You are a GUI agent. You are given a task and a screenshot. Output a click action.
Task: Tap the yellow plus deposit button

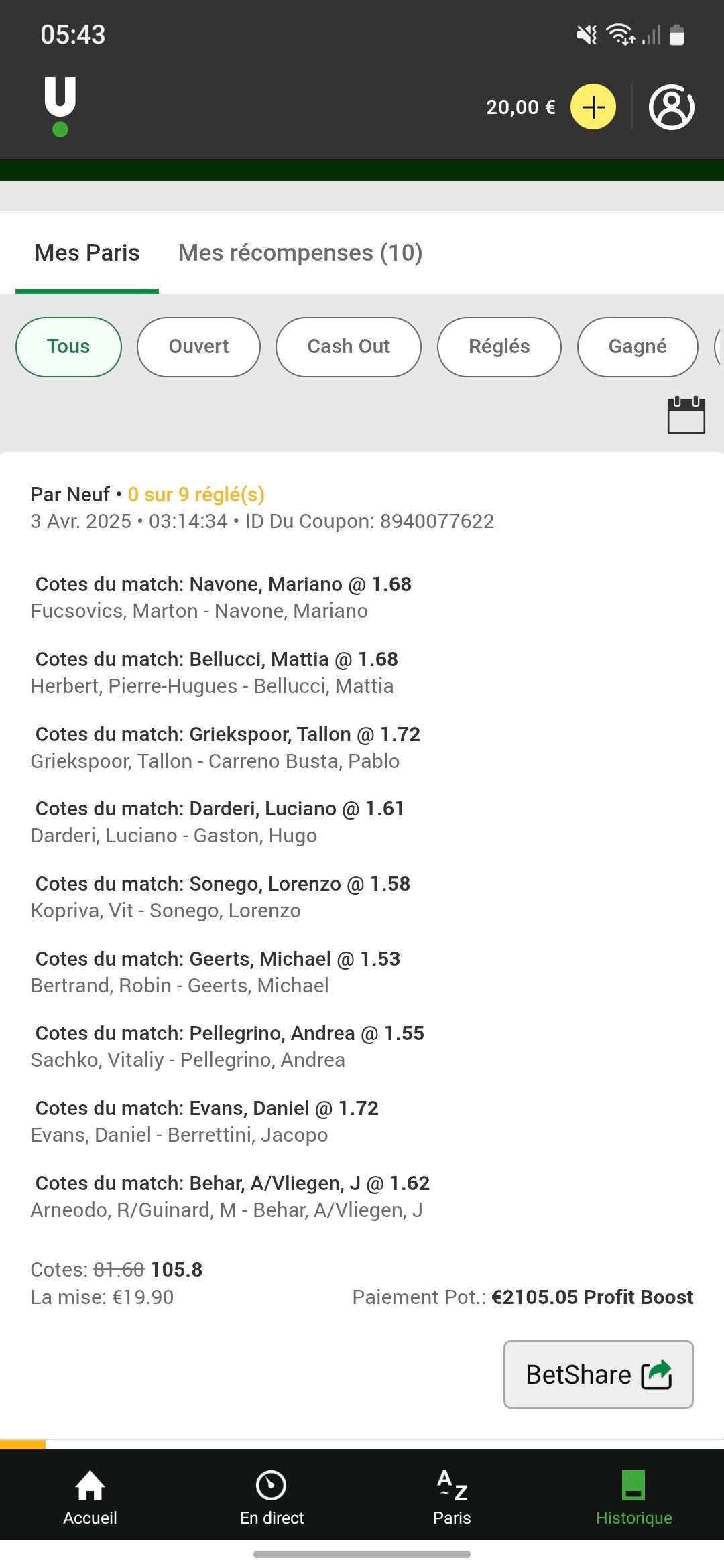593,107
